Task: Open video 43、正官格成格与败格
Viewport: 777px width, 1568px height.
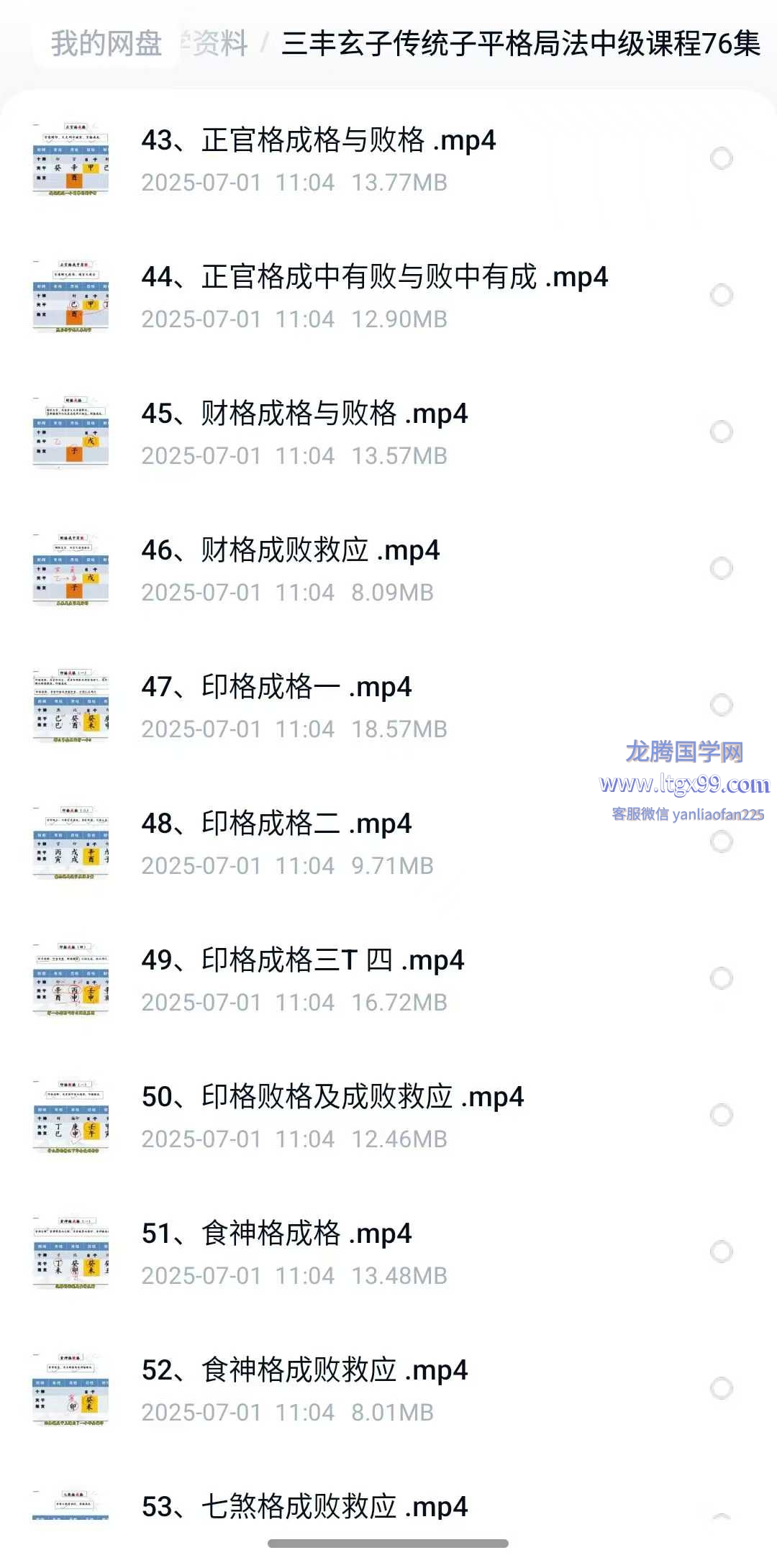Action: point(318,141)
